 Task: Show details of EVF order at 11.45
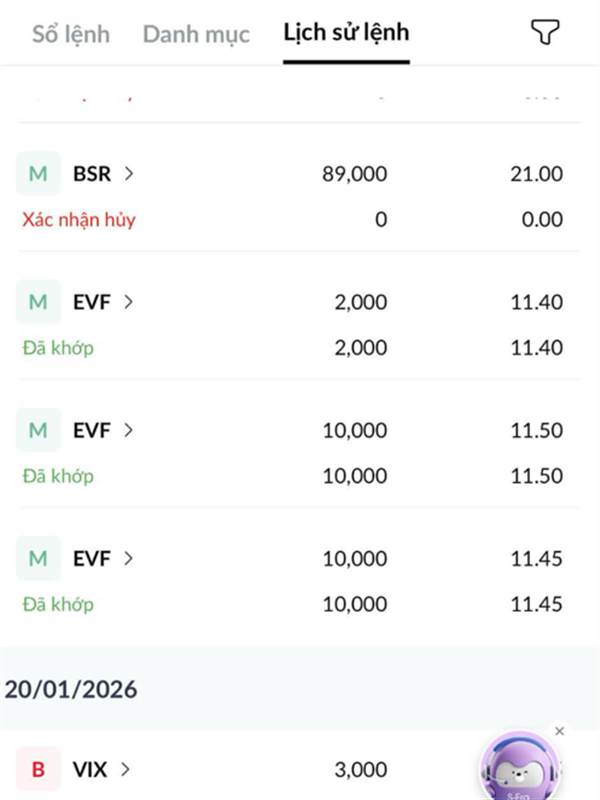coord(103,558)
